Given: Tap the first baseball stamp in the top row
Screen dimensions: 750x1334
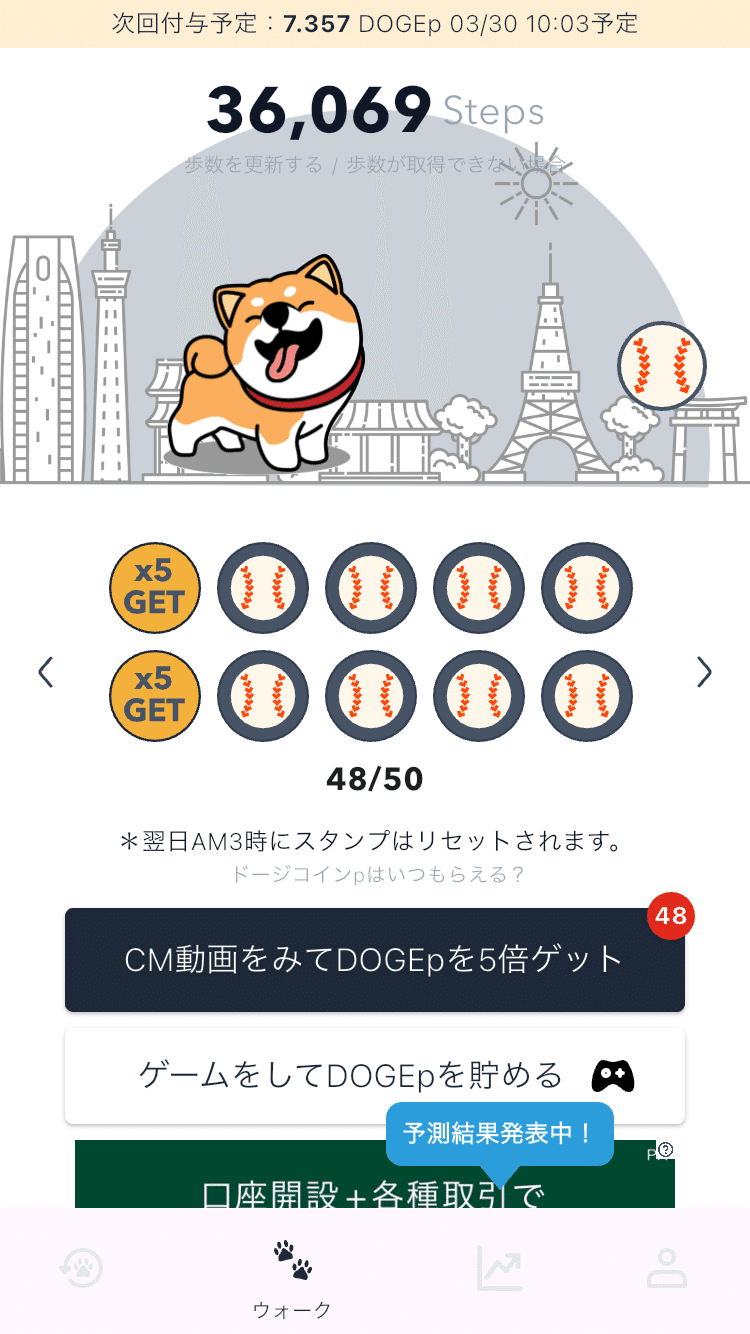Looking at the screenshot, I should click(263, 588).
